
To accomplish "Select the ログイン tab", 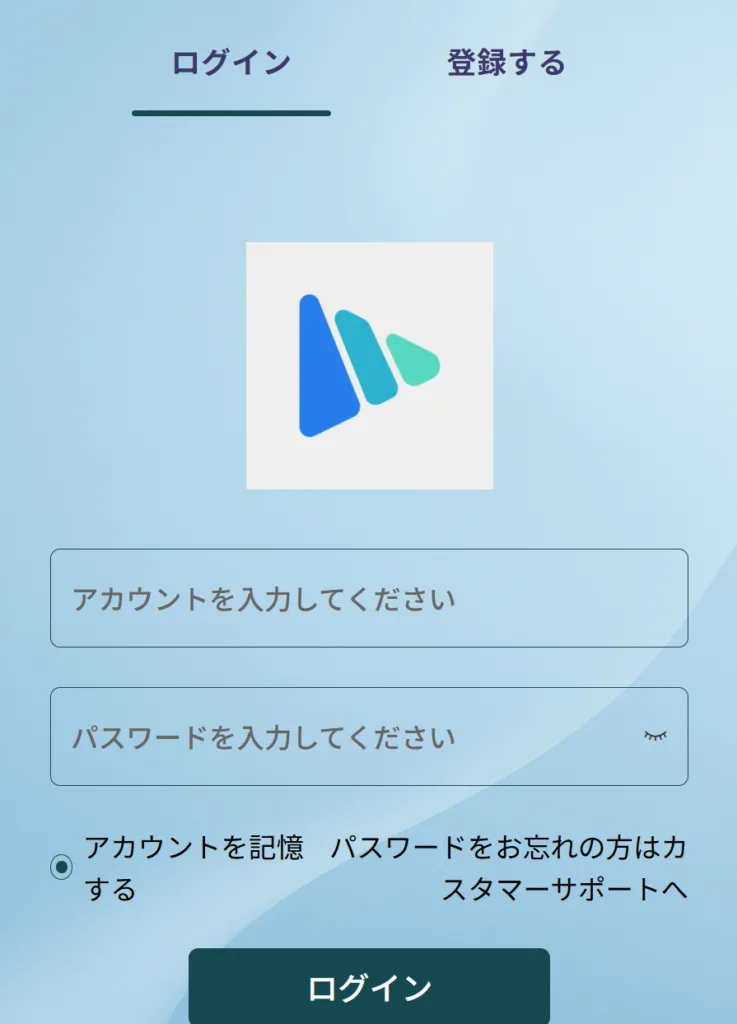I will point(231,64).
